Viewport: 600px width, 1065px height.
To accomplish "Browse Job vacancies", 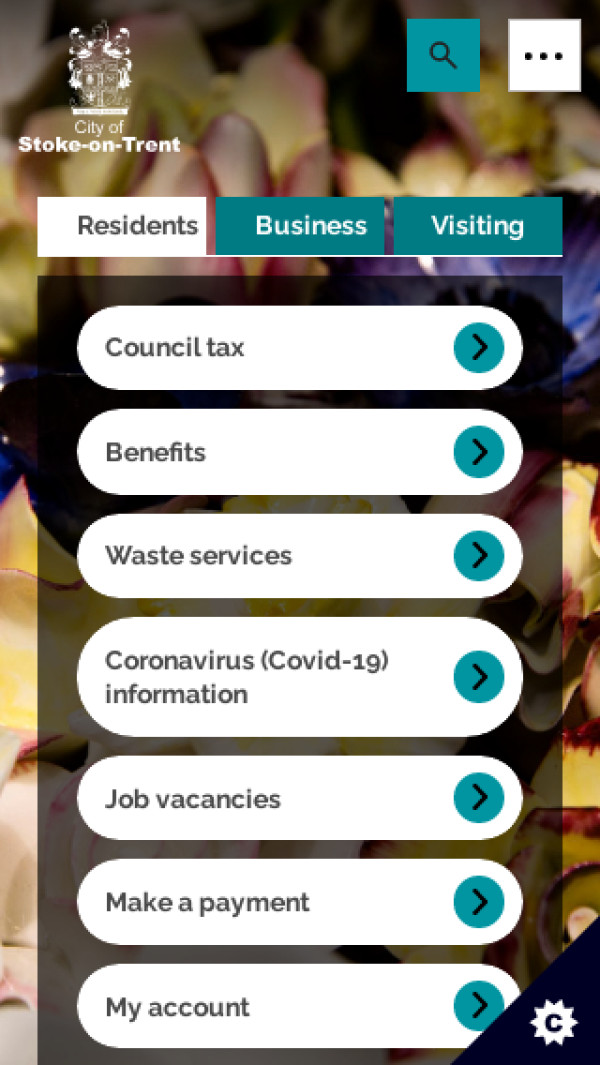I will (x=299, y=798).
